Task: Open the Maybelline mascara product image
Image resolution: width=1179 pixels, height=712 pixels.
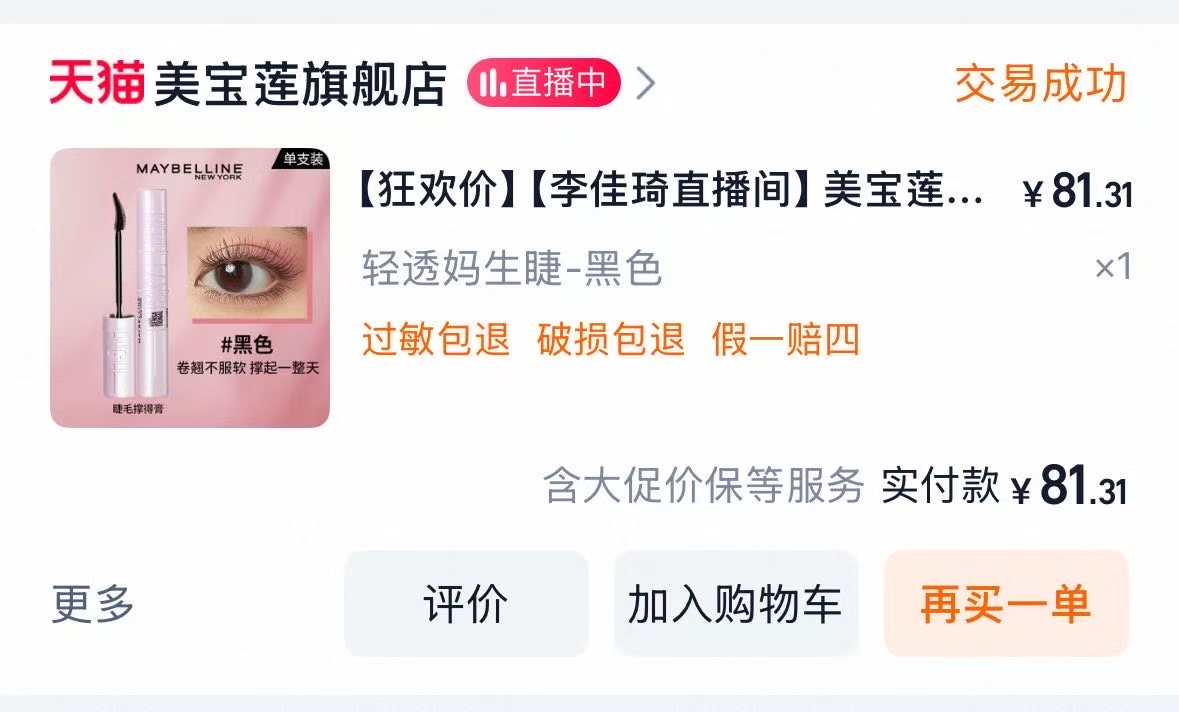Action: coord(190,288)
